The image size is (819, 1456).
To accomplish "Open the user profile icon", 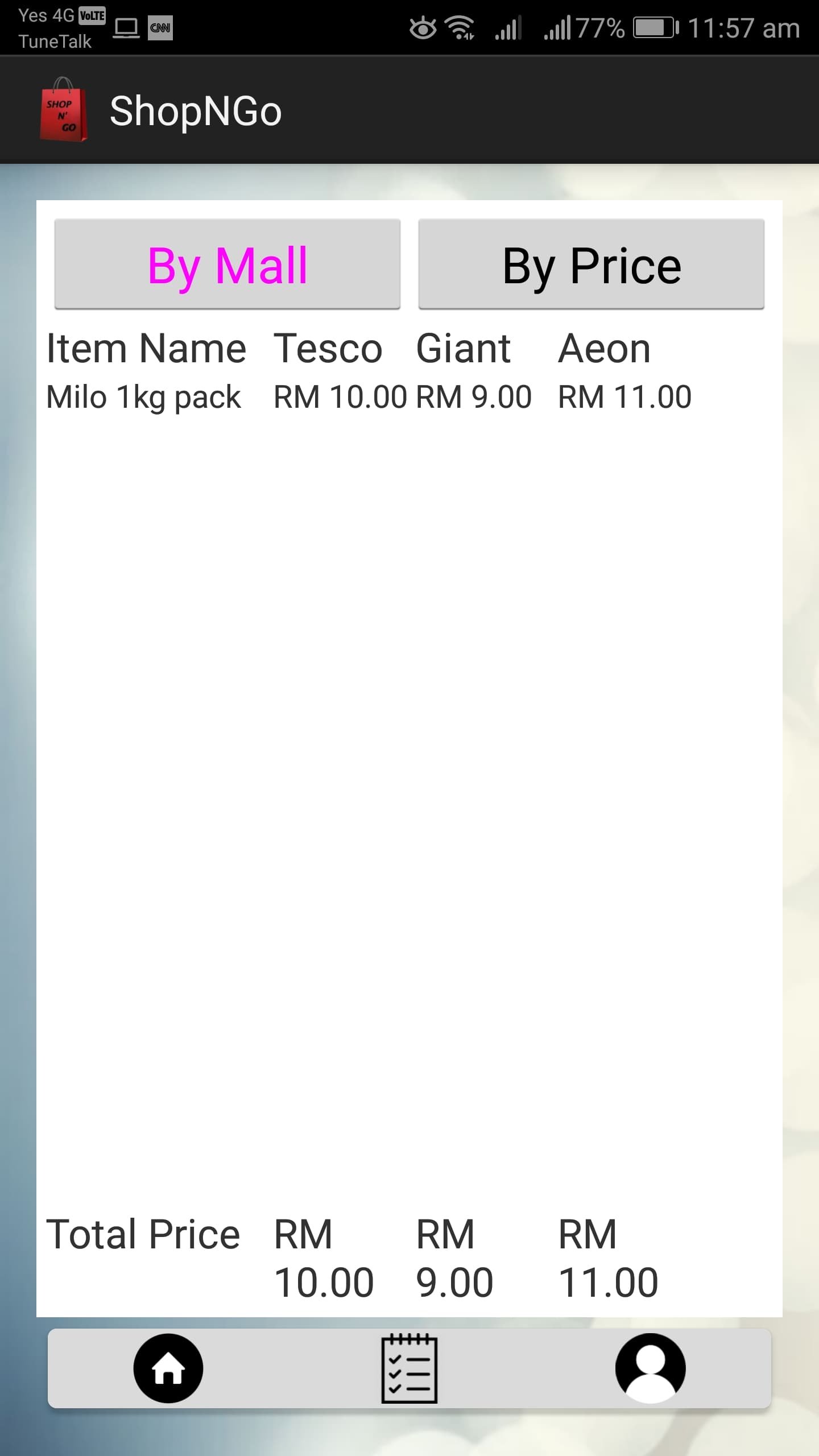I will pyautogui.click(x=650, y=1368).
